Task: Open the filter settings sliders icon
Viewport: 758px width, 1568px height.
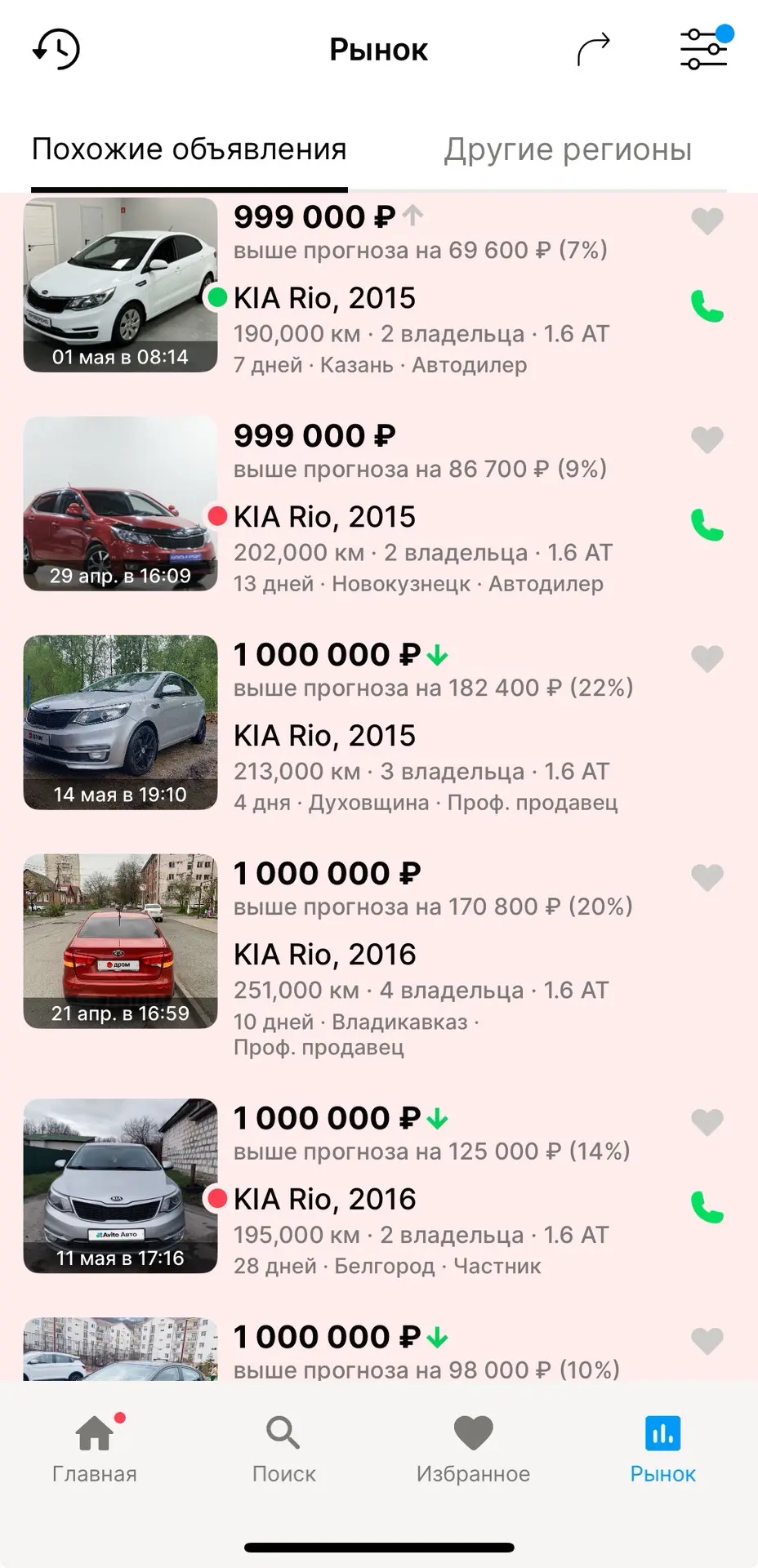Action: [x=706, y=47]
